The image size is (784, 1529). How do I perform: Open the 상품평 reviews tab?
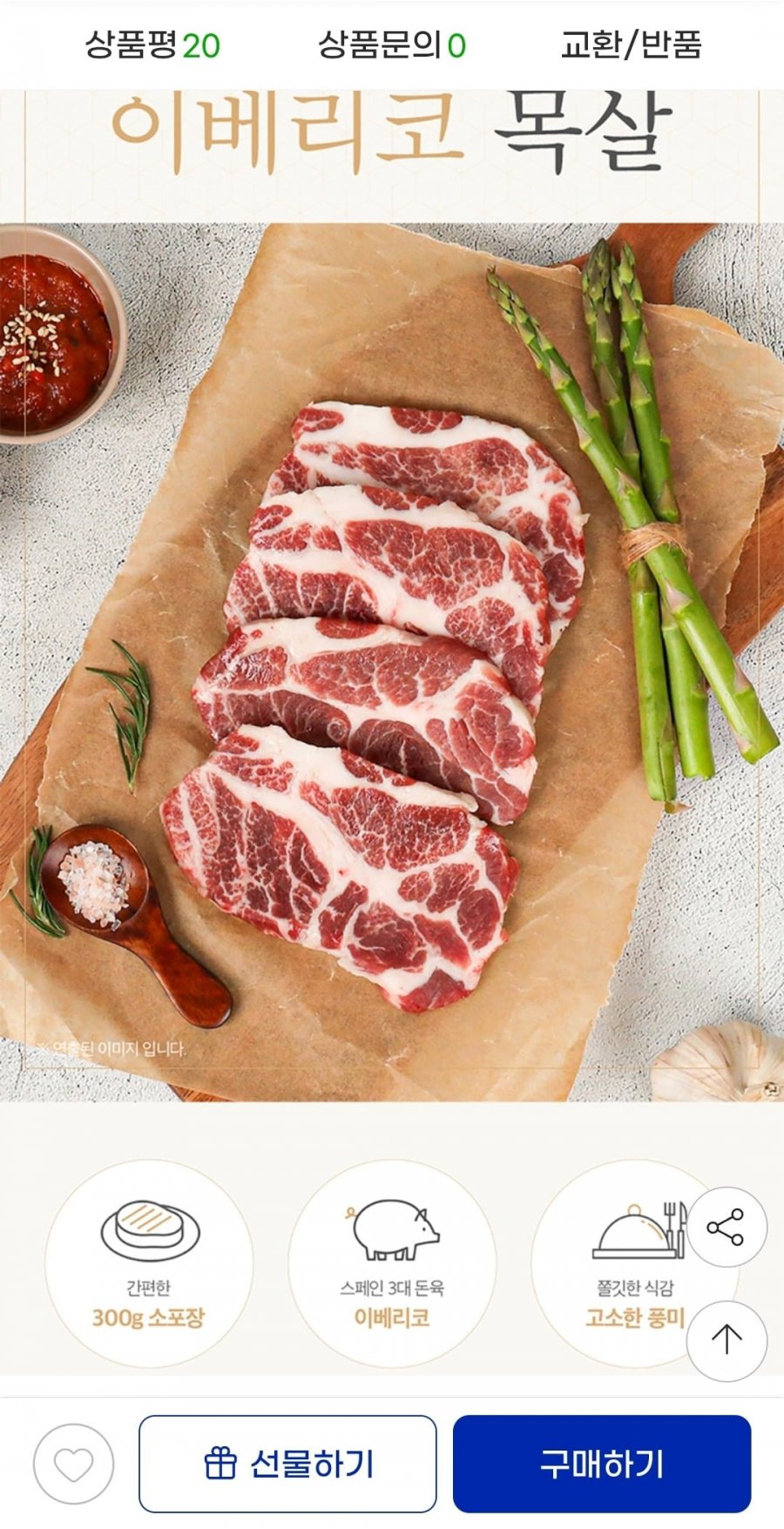[x=152, y=44]
